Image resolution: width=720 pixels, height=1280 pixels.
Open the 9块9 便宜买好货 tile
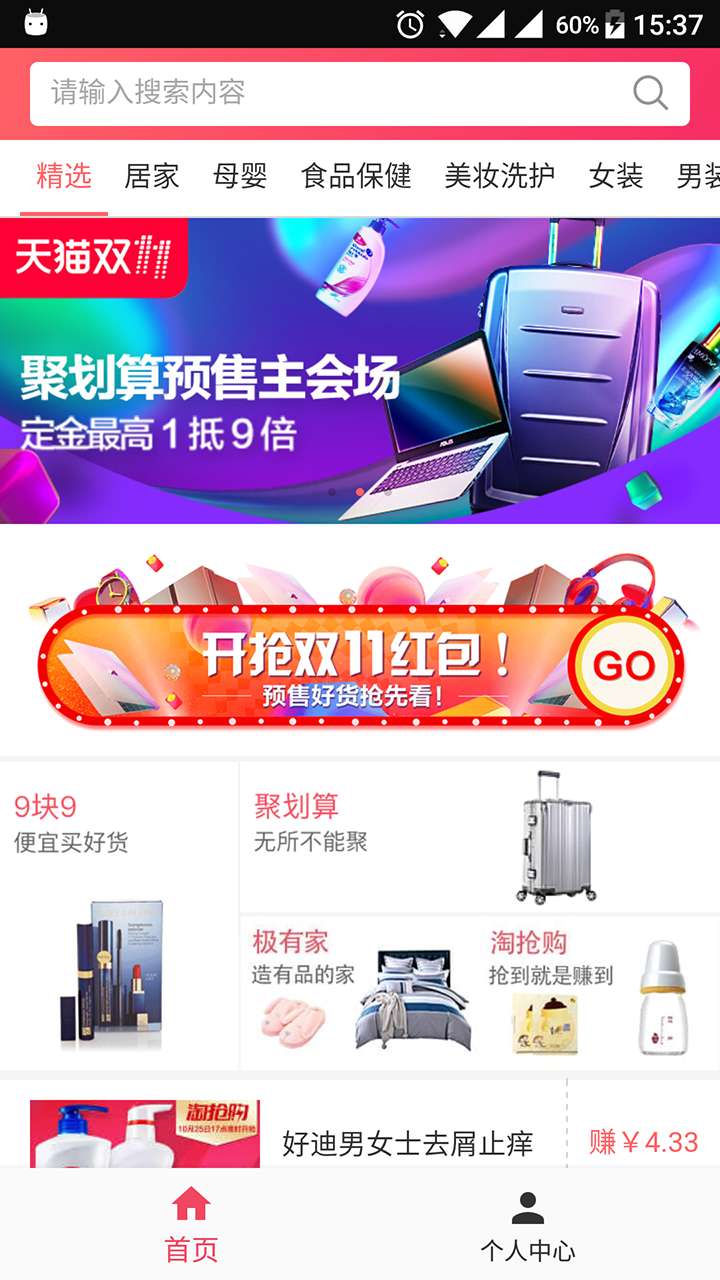tap(119, 915)
